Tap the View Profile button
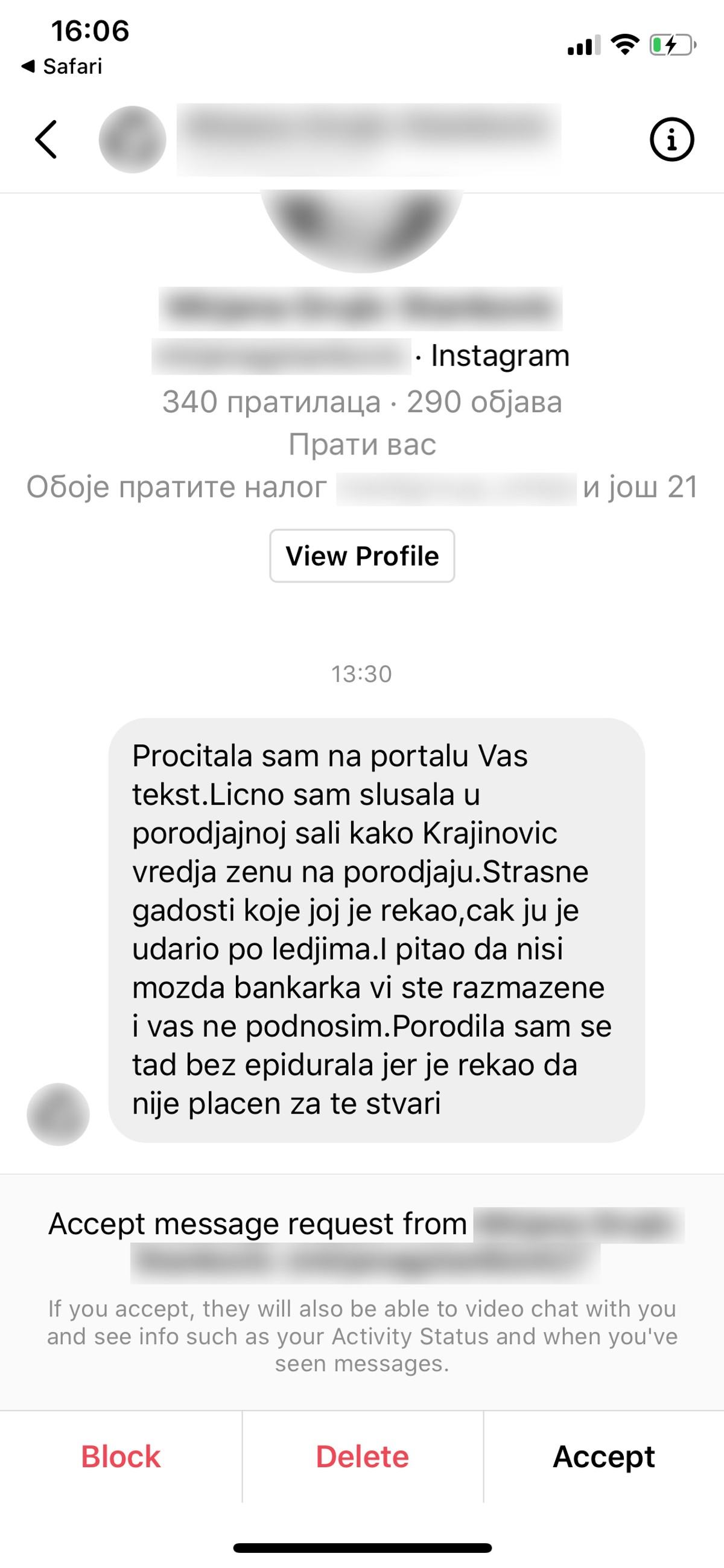 click(x=362, y=556)
